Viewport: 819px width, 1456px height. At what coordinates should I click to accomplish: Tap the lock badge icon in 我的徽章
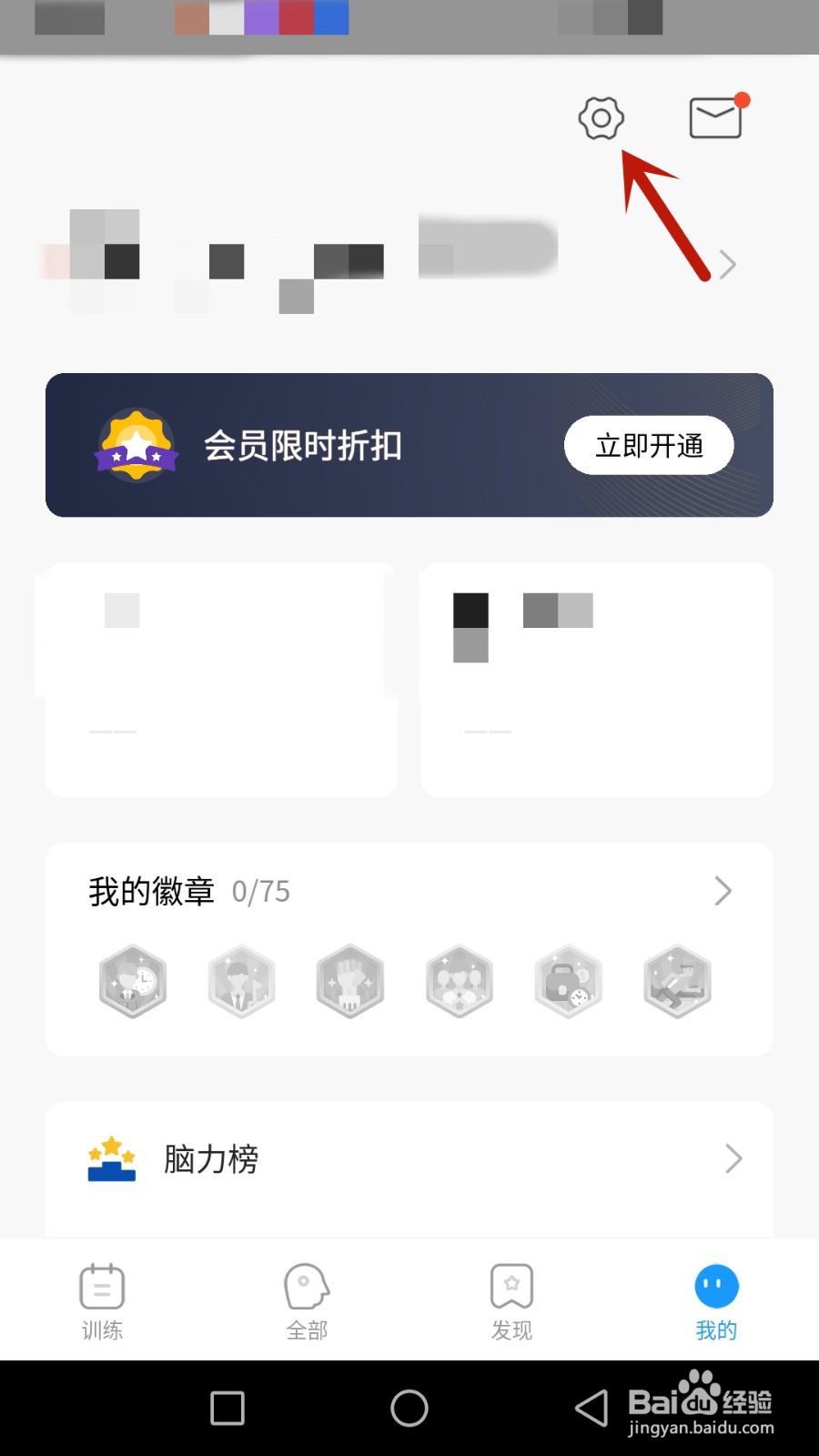point(568,981)
